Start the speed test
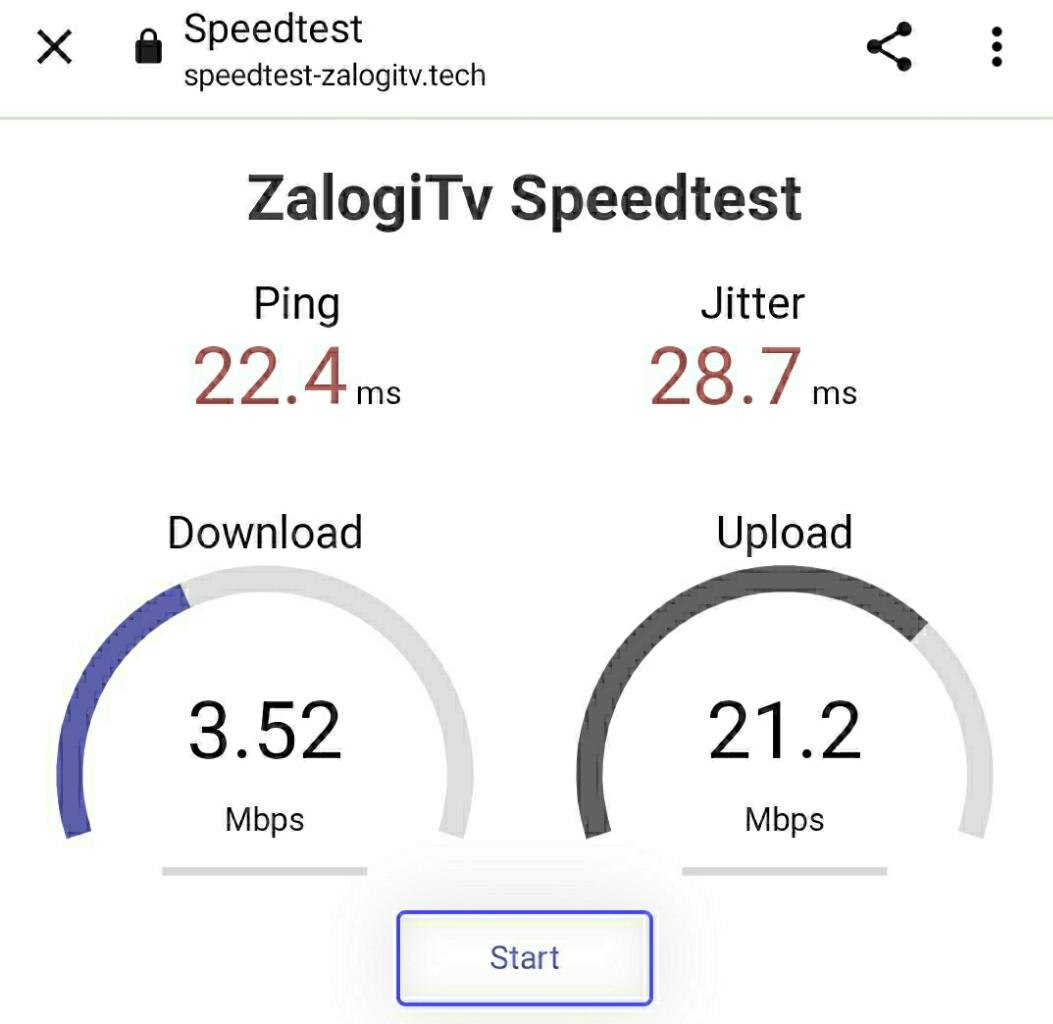Screen dimensions: 1053x1024 coord(524,957)
